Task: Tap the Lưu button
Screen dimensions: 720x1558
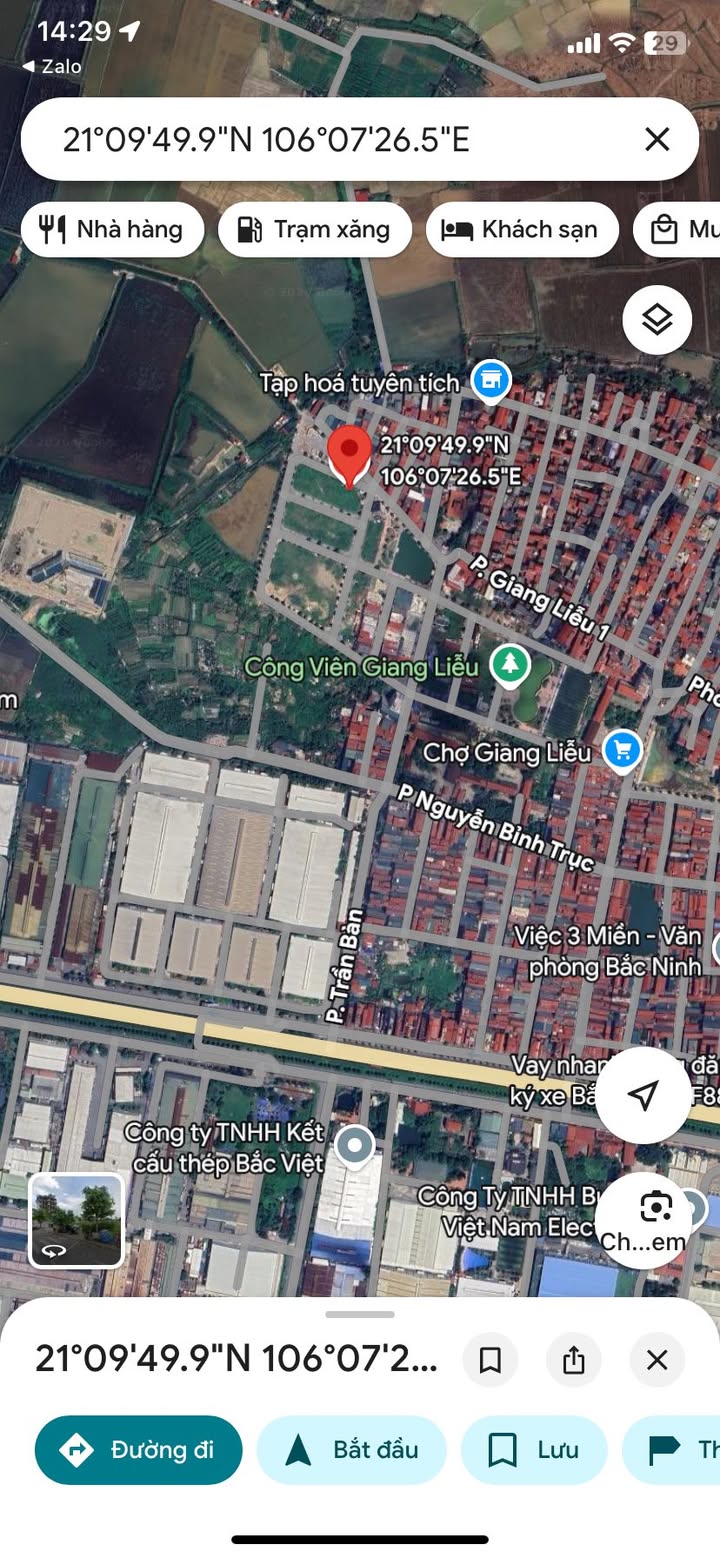Action: [x=533, y=1450]
